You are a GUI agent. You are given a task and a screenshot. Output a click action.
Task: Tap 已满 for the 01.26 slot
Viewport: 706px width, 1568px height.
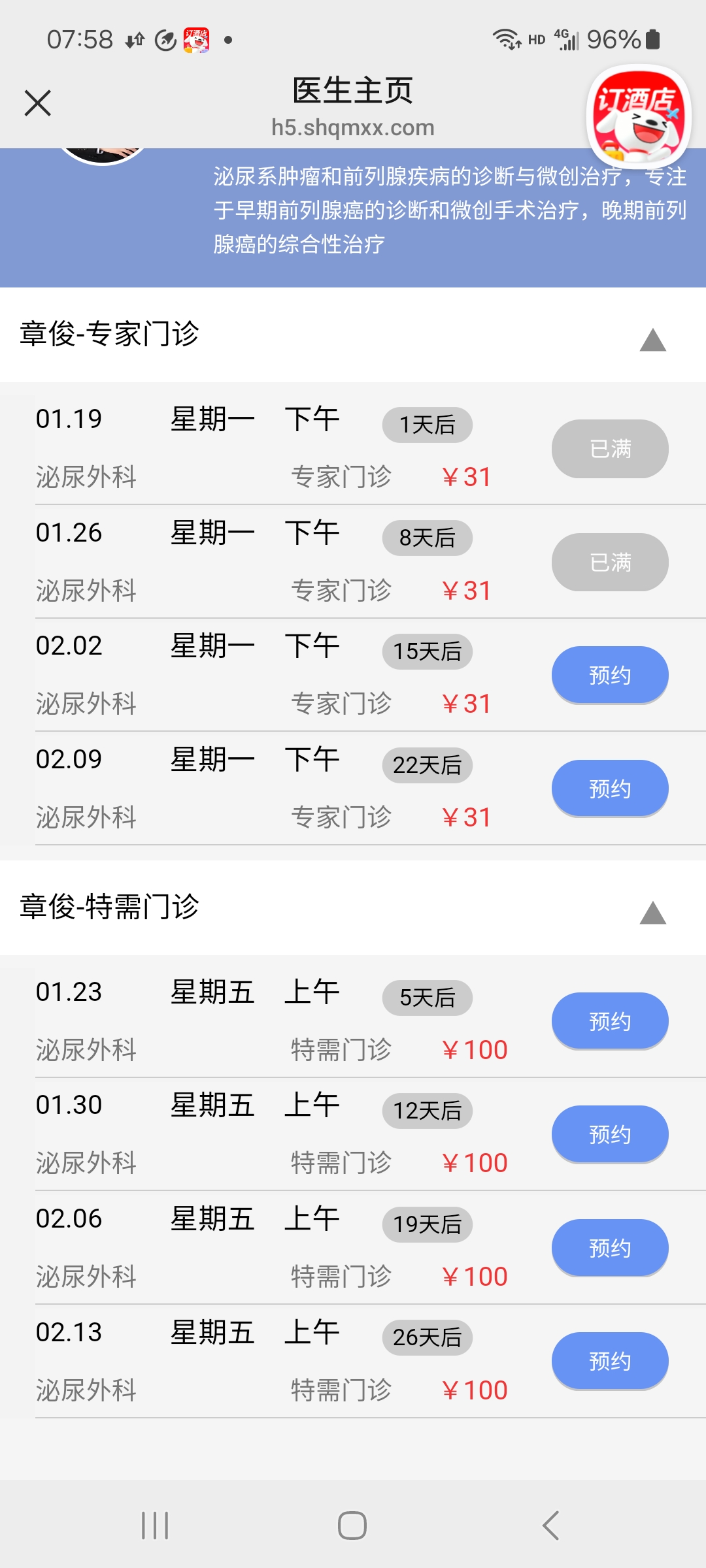coord(610,562)
